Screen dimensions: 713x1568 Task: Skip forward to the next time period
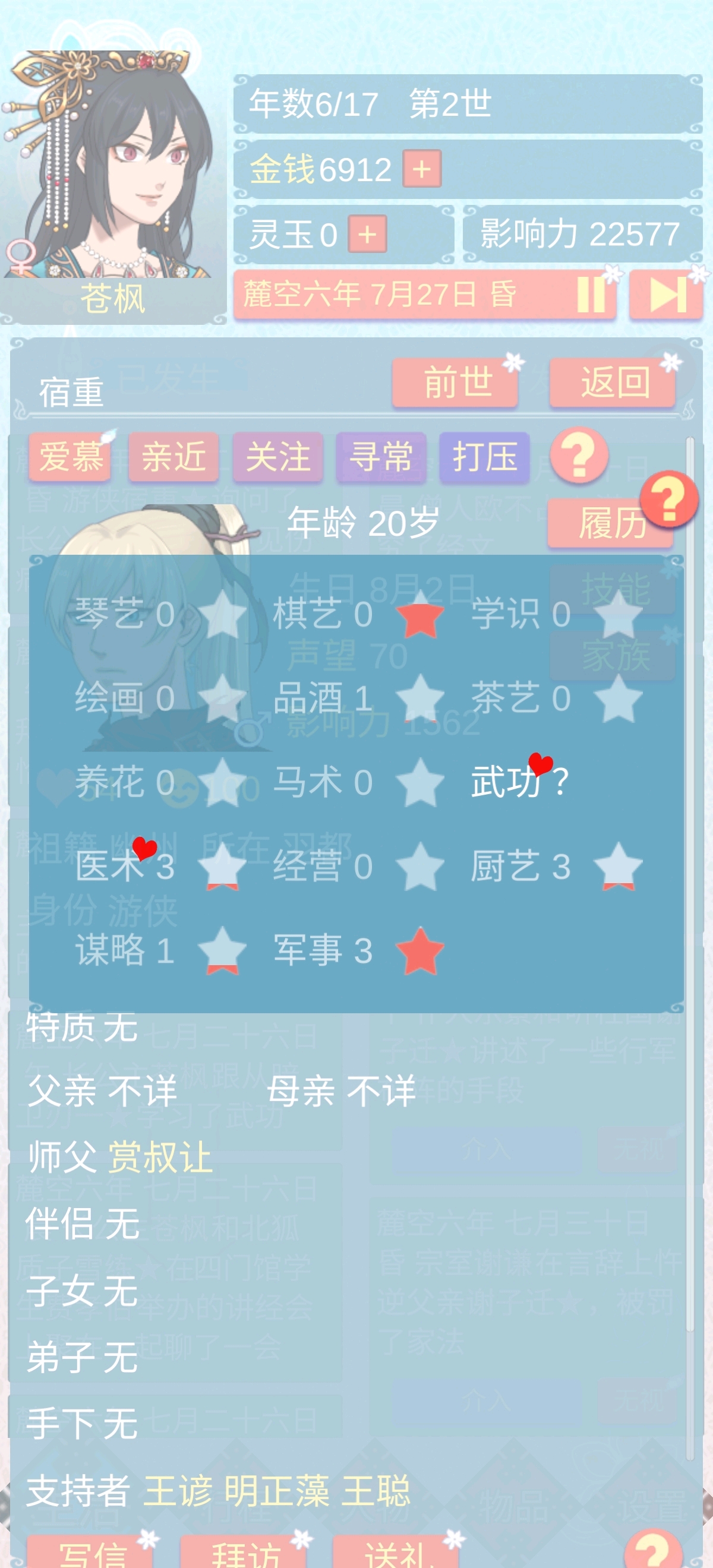point(666,295)
